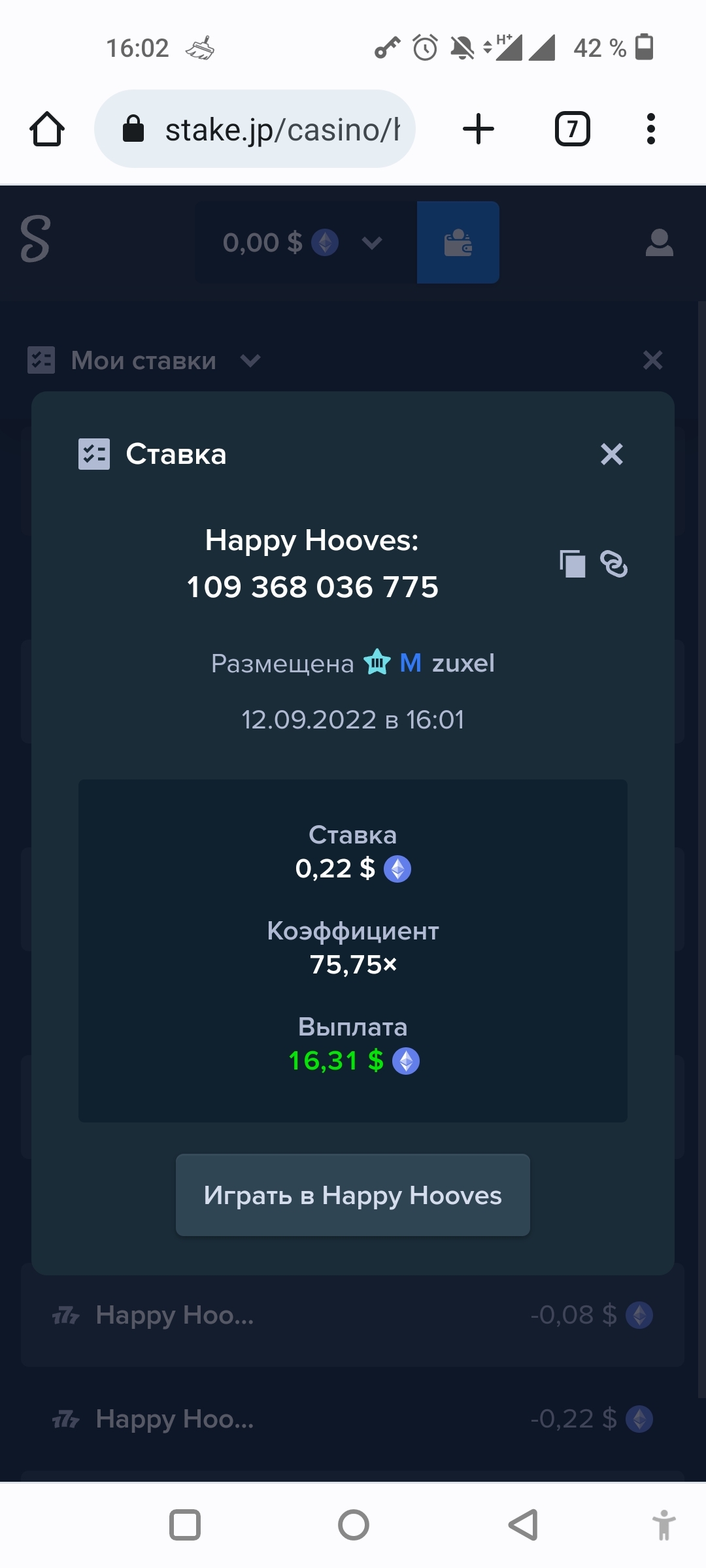
Task: Open the browser overflow menu
Action: [650, 129]
